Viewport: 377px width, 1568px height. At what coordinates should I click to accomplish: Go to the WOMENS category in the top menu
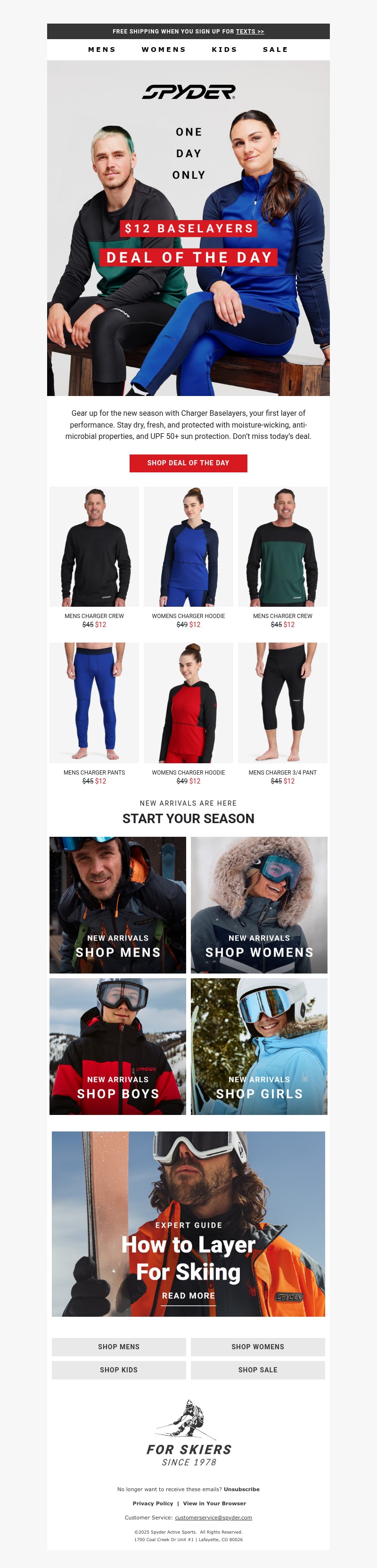click(164, 50)
